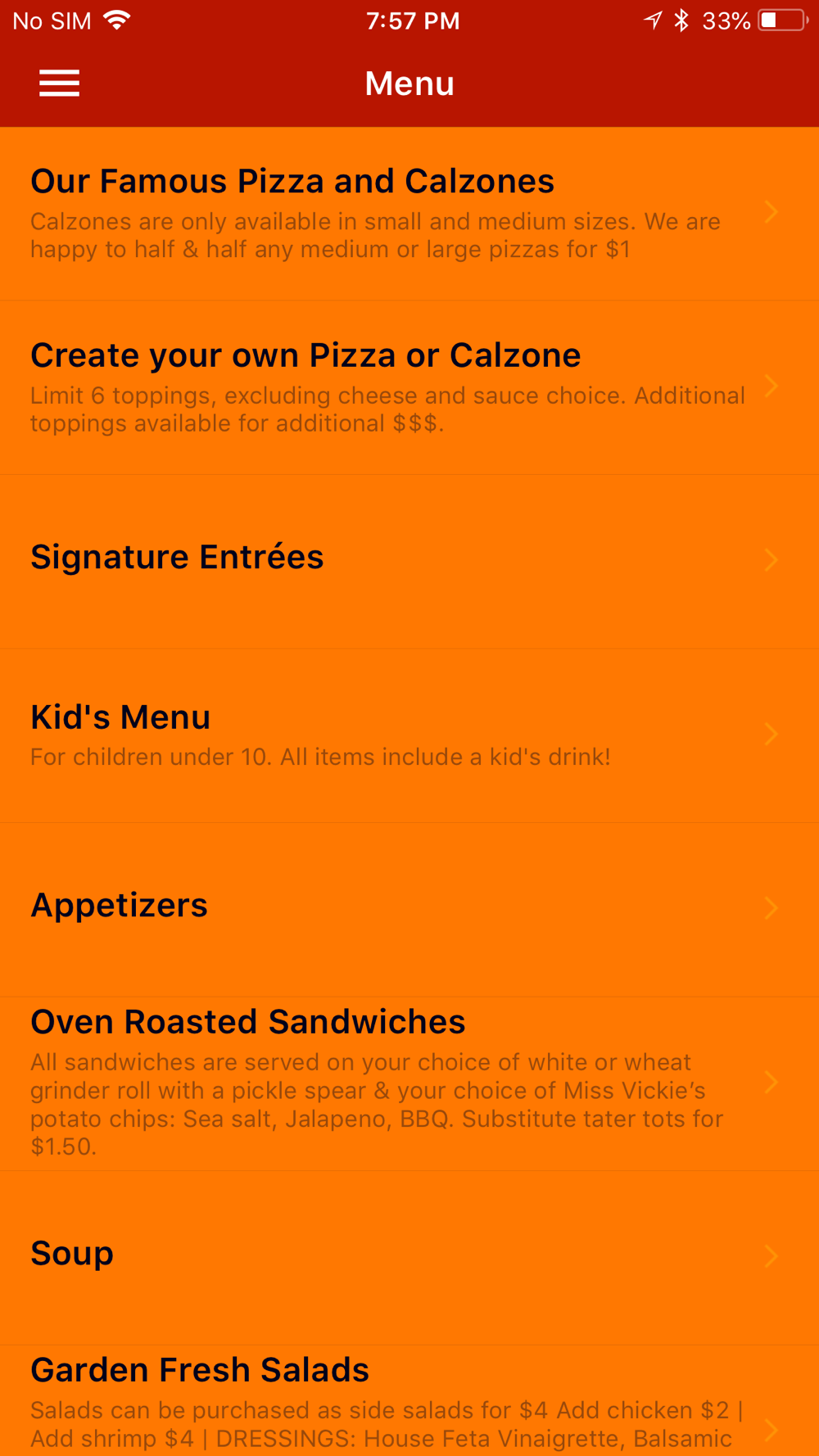The image size is (819, 1456).
Task: Tap the Soup category row
Action: 409,1257
